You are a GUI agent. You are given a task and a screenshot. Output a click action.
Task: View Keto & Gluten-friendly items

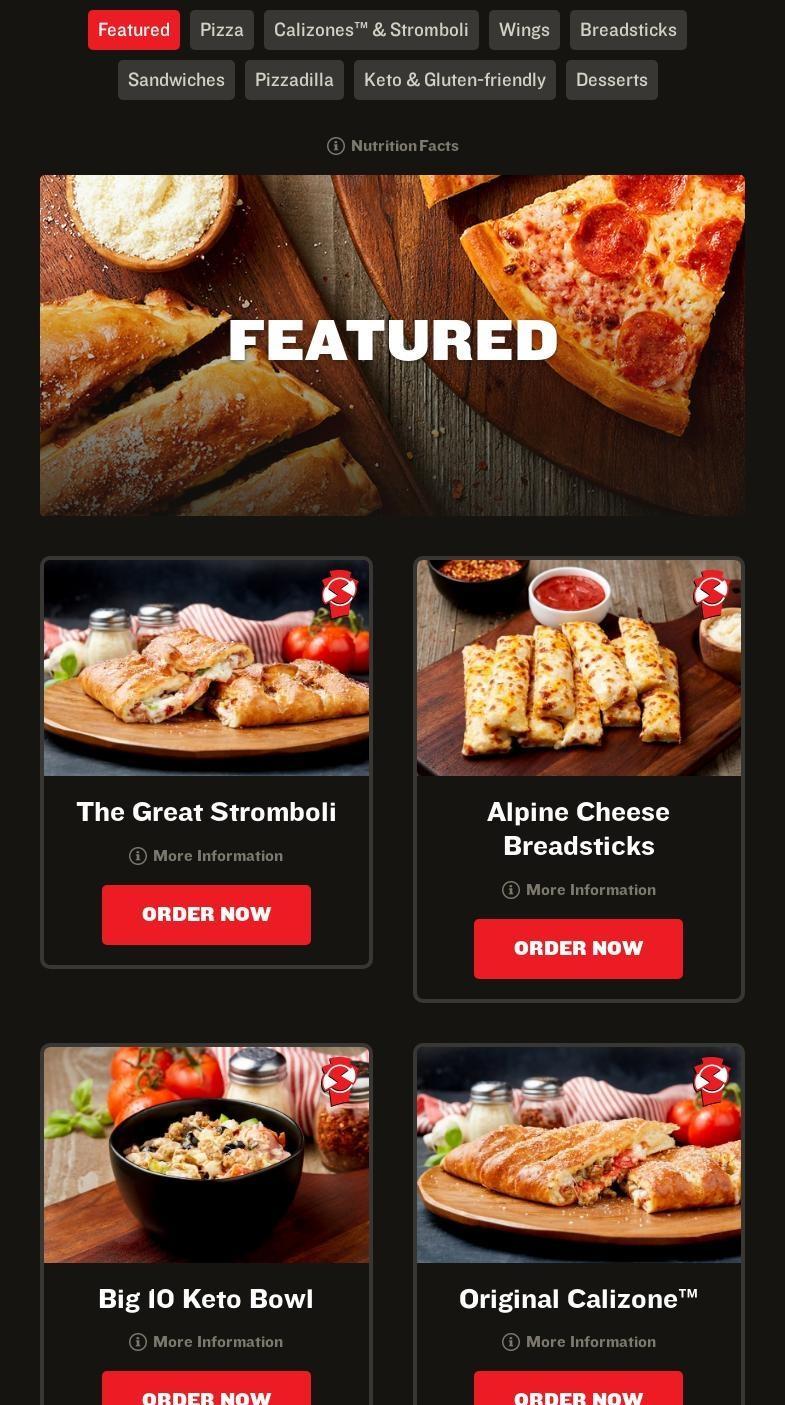click(455, 80)
